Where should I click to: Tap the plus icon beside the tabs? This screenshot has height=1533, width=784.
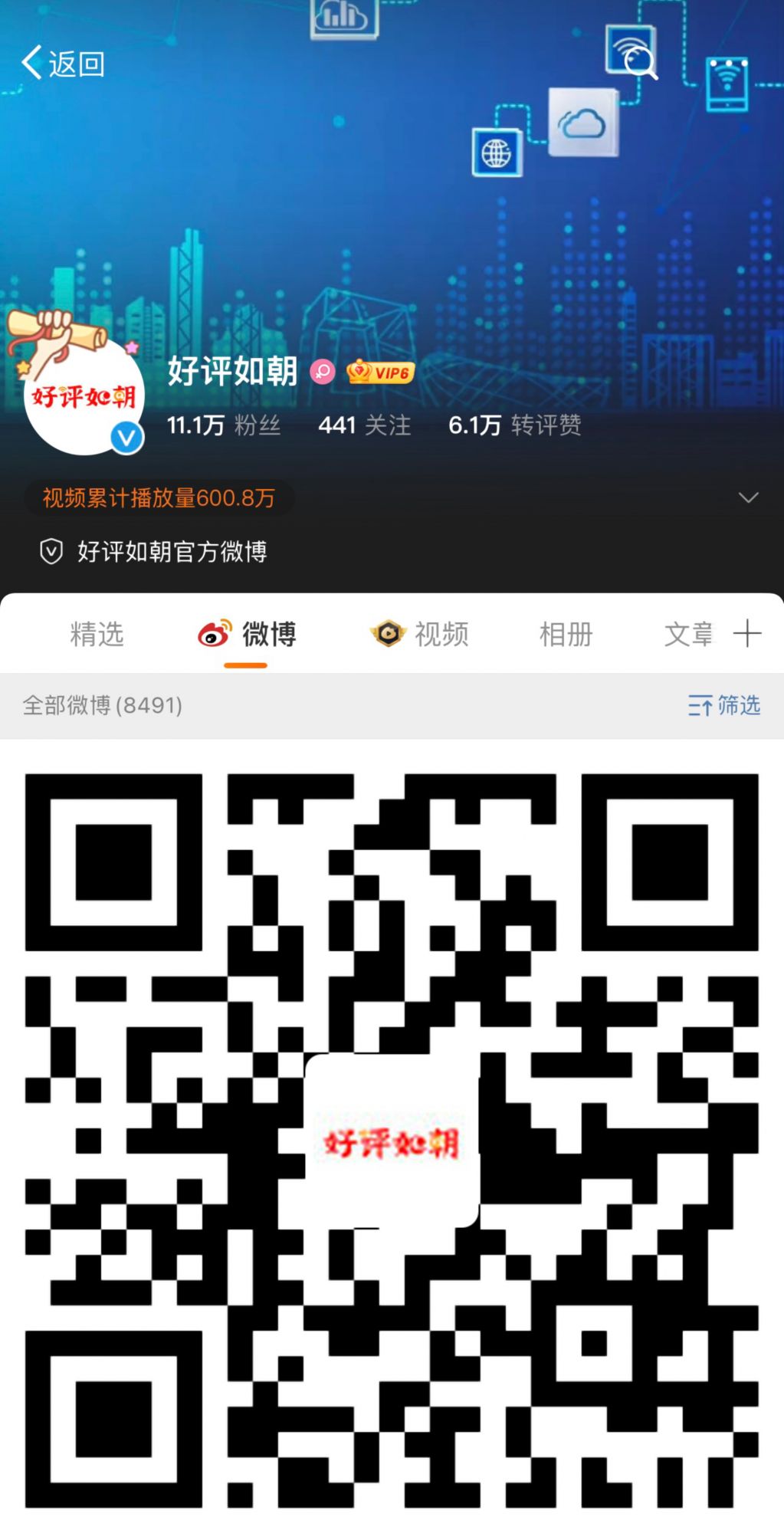tap(747, 634)
